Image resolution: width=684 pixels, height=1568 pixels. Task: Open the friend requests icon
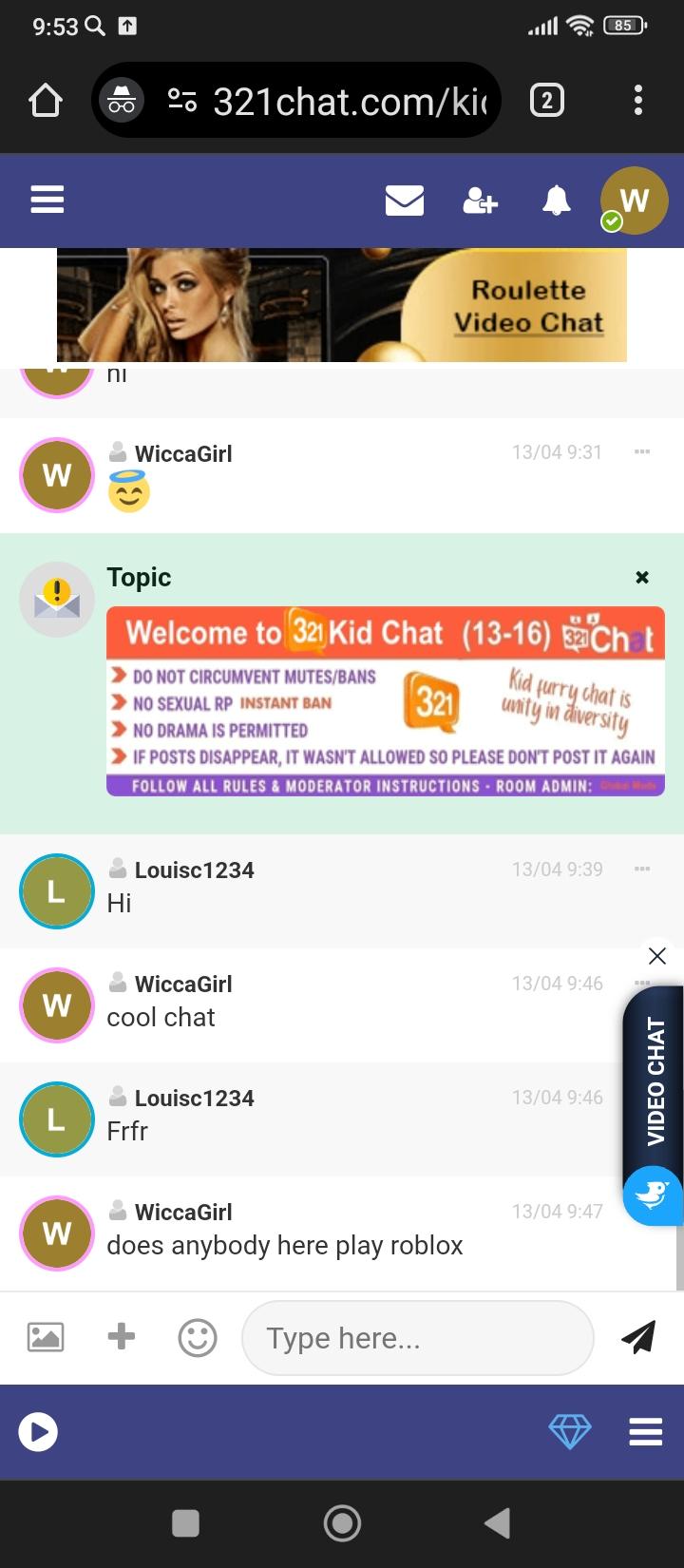pos(480,201)
